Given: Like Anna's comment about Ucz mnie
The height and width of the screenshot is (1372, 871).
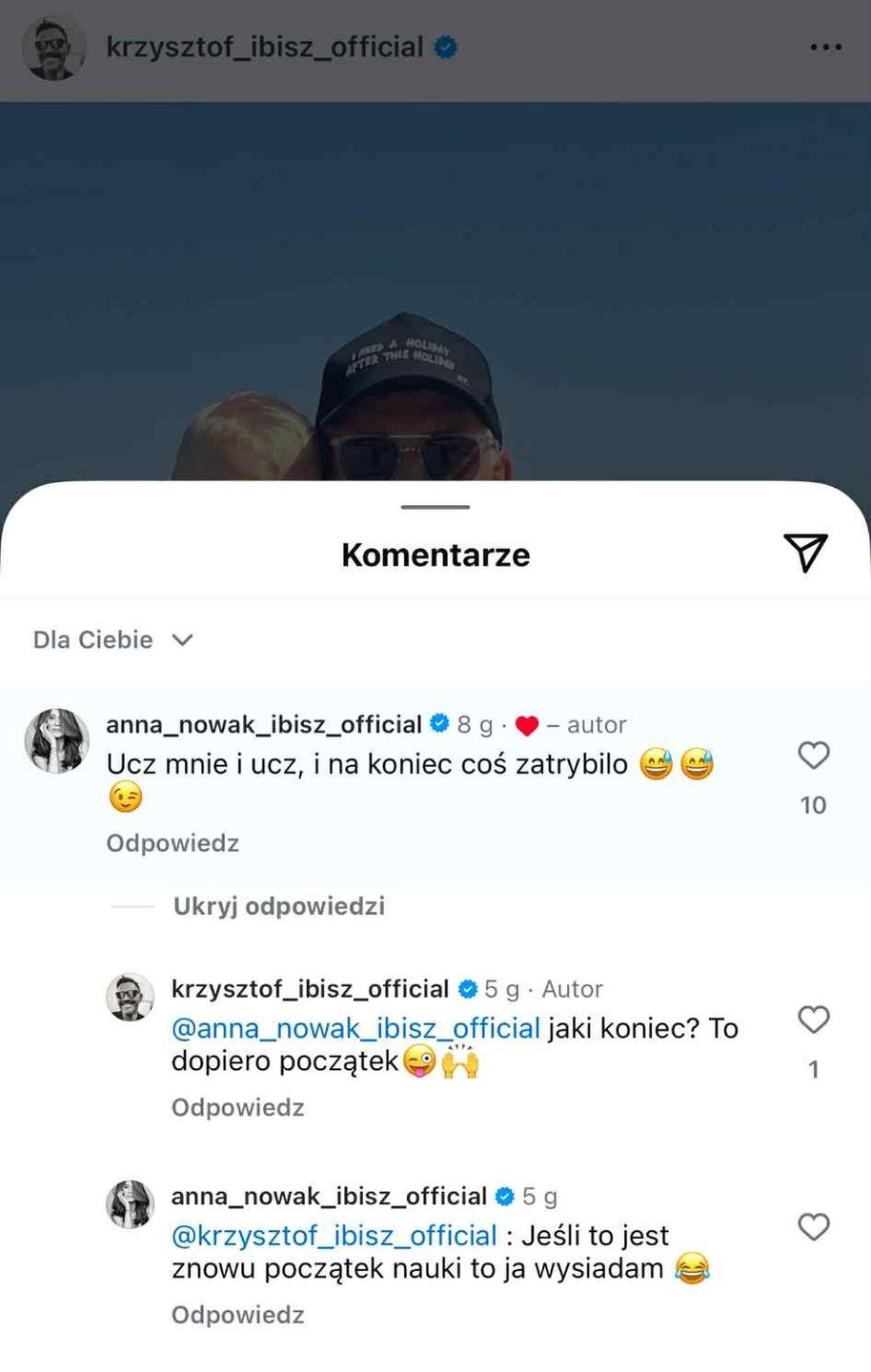Looking at the screenshot, I should point(813,756).
